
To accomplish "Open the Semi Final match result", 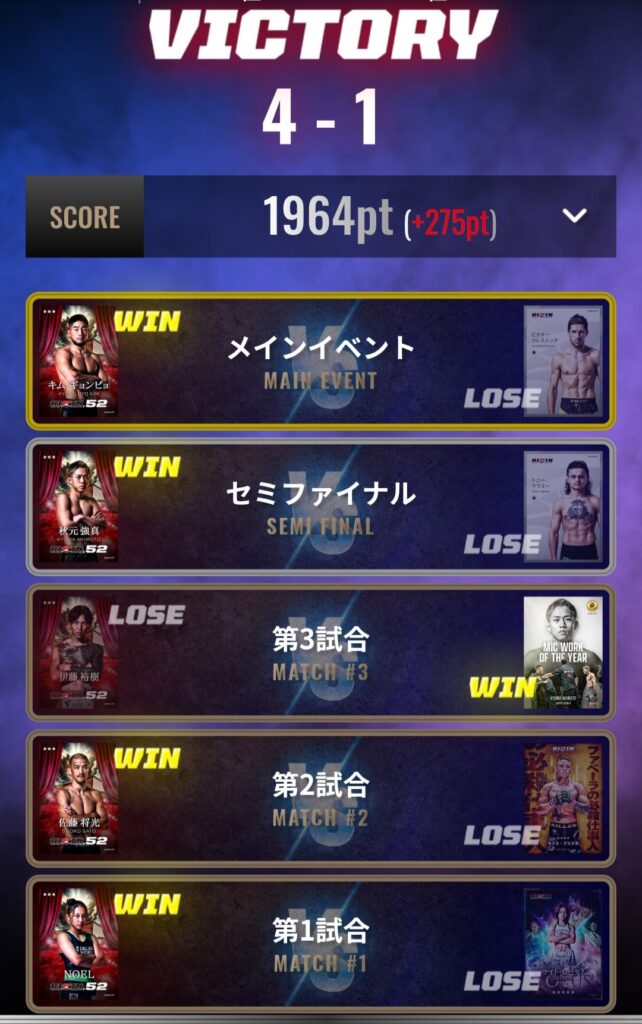I will point(320,507).
